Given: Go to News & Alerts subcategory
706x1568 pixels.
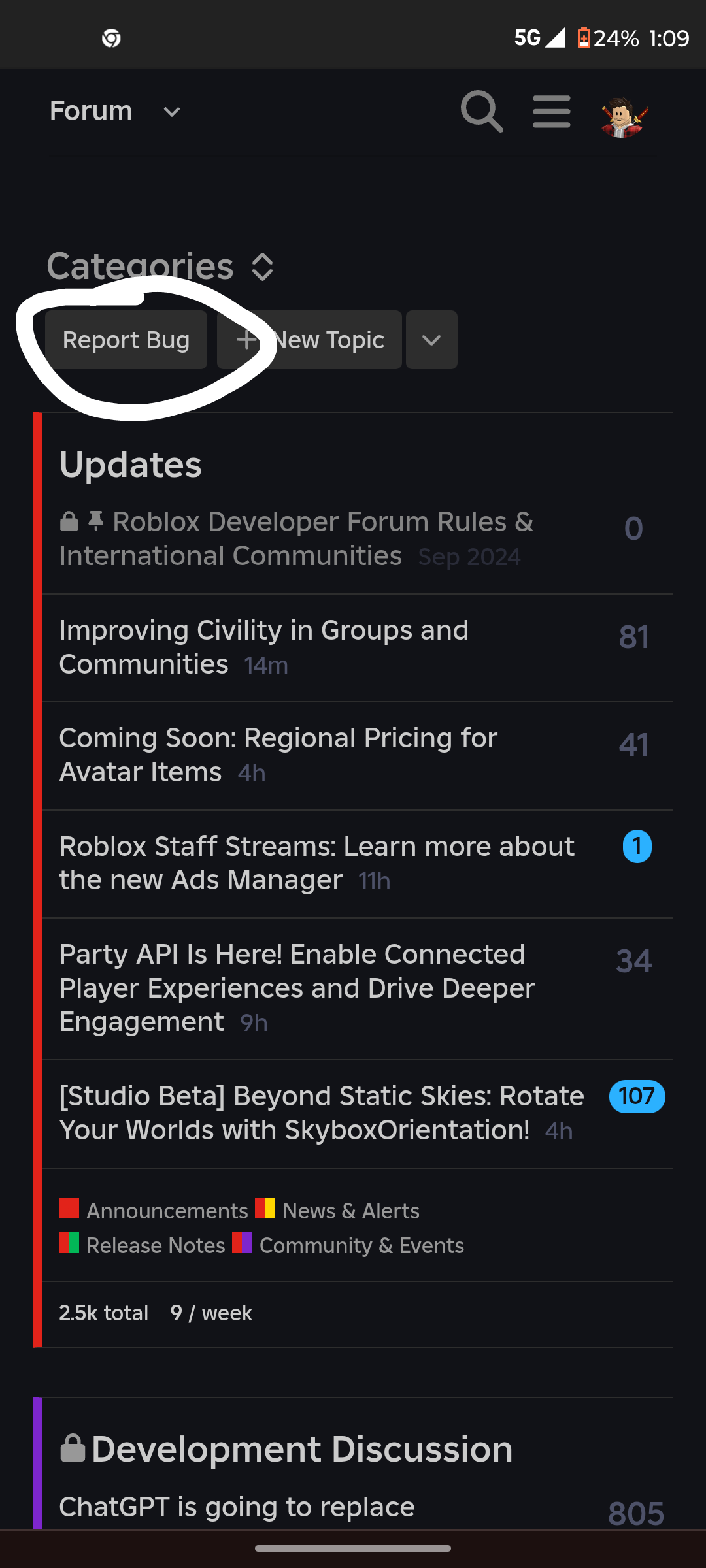Looking at the screenshot, I should (337, 1210).
